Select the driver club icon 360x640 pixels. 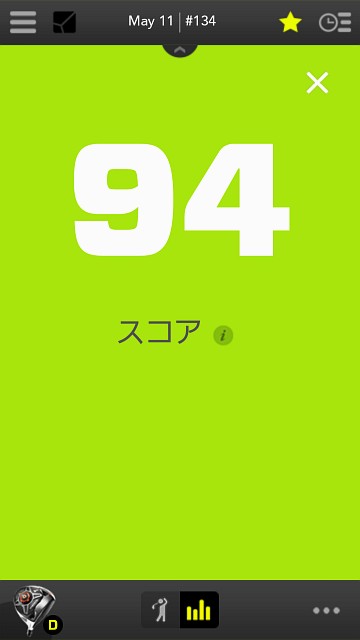tap(37, 609)
